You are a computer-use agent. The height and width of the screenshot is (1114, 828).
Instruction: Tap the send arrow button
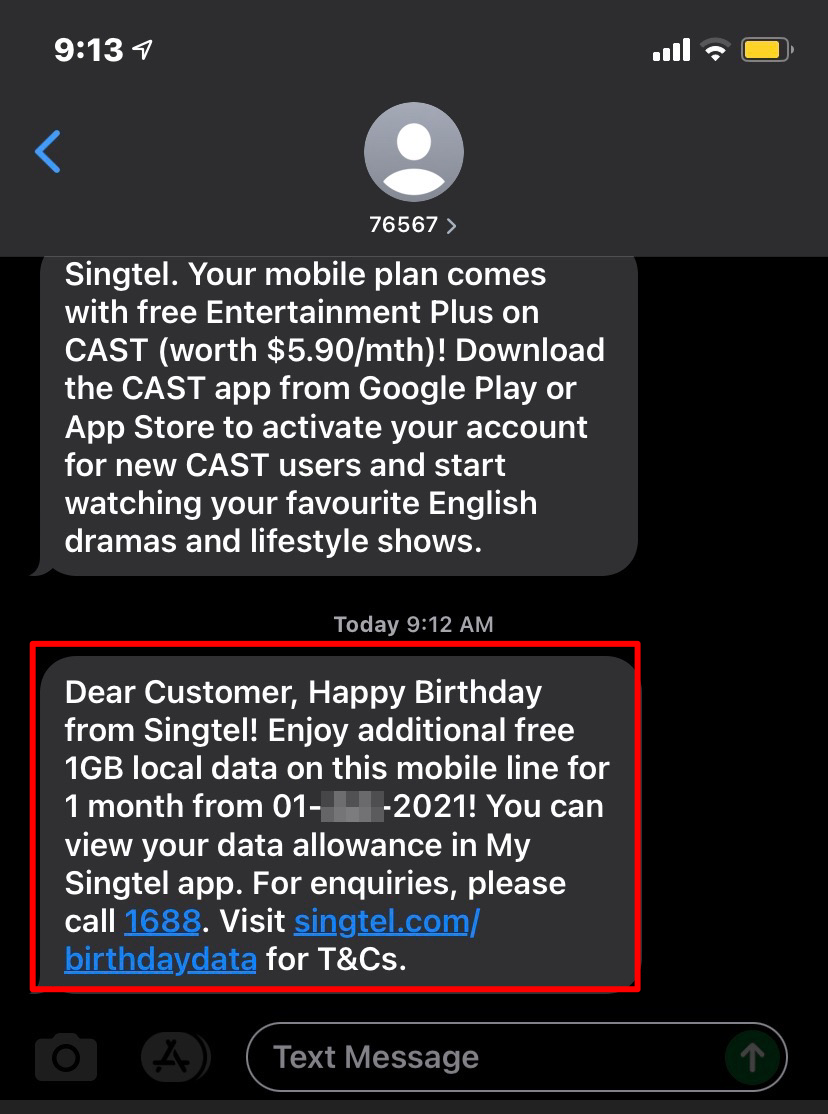coord(752,1057)
